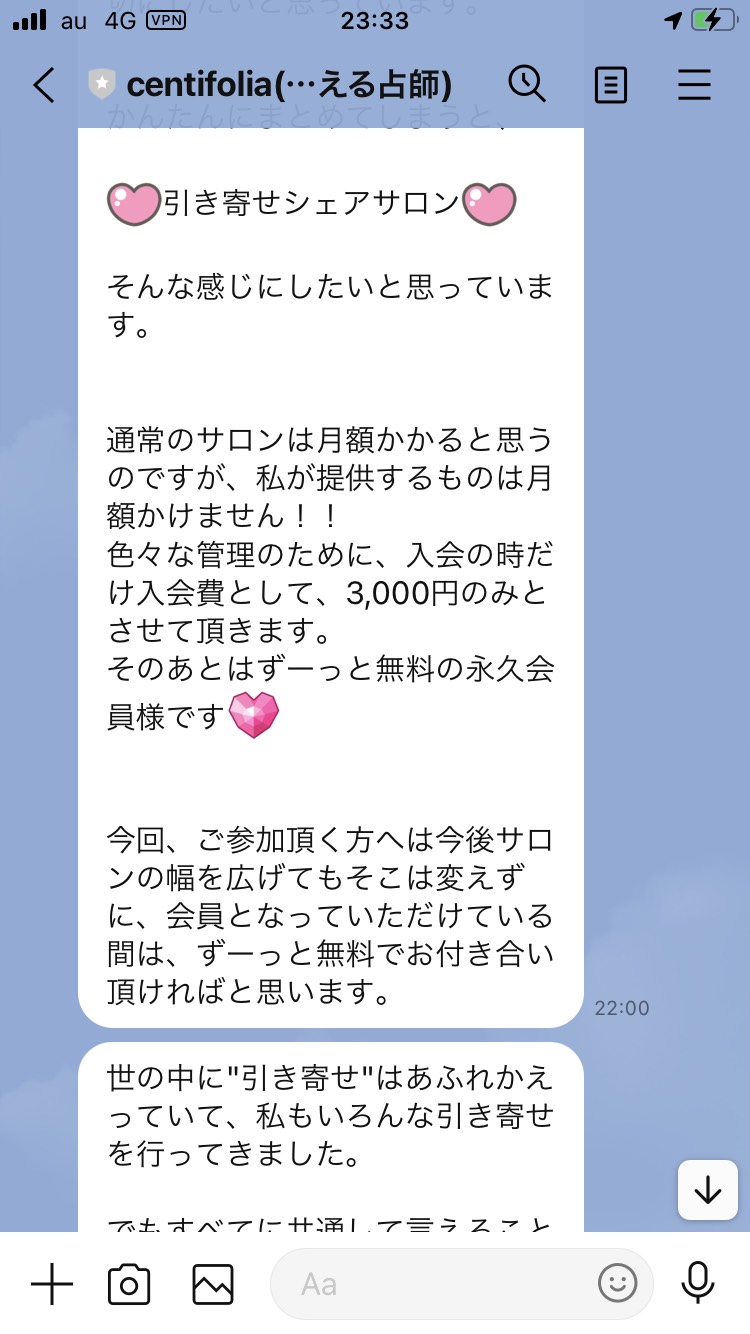Jump to latest message with down arrow
750x1334 pixels.
click(x=707, y=1190)
